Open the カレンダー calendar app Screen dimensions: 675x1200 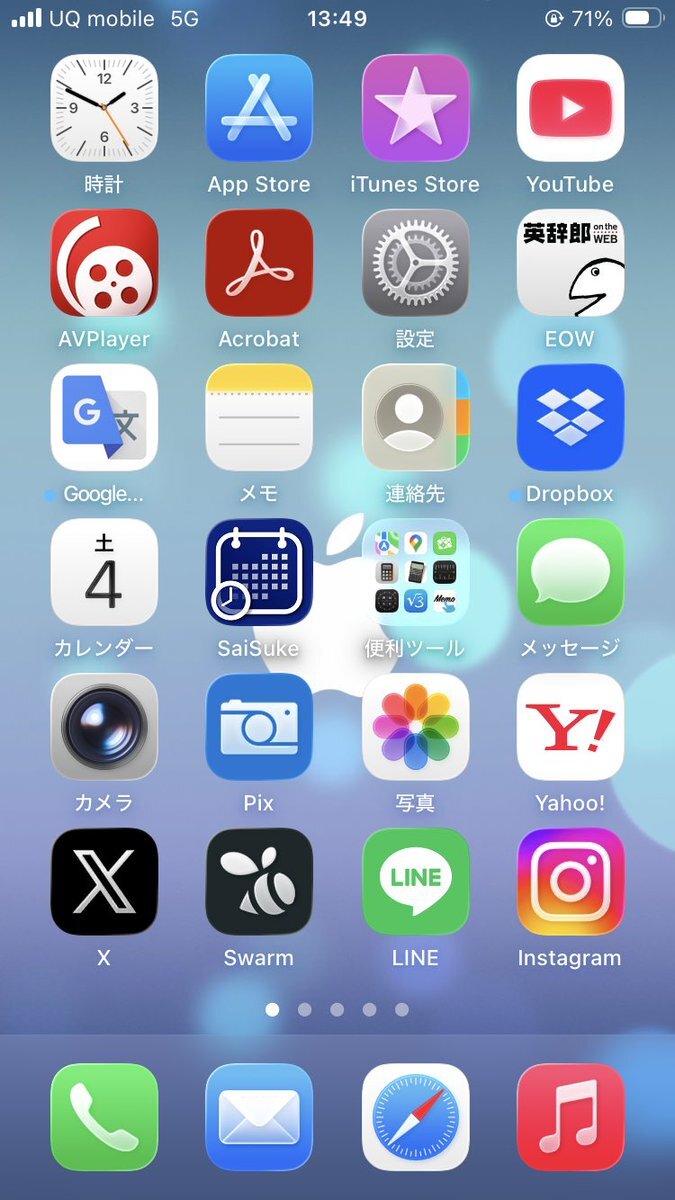(x=104, y=572)
